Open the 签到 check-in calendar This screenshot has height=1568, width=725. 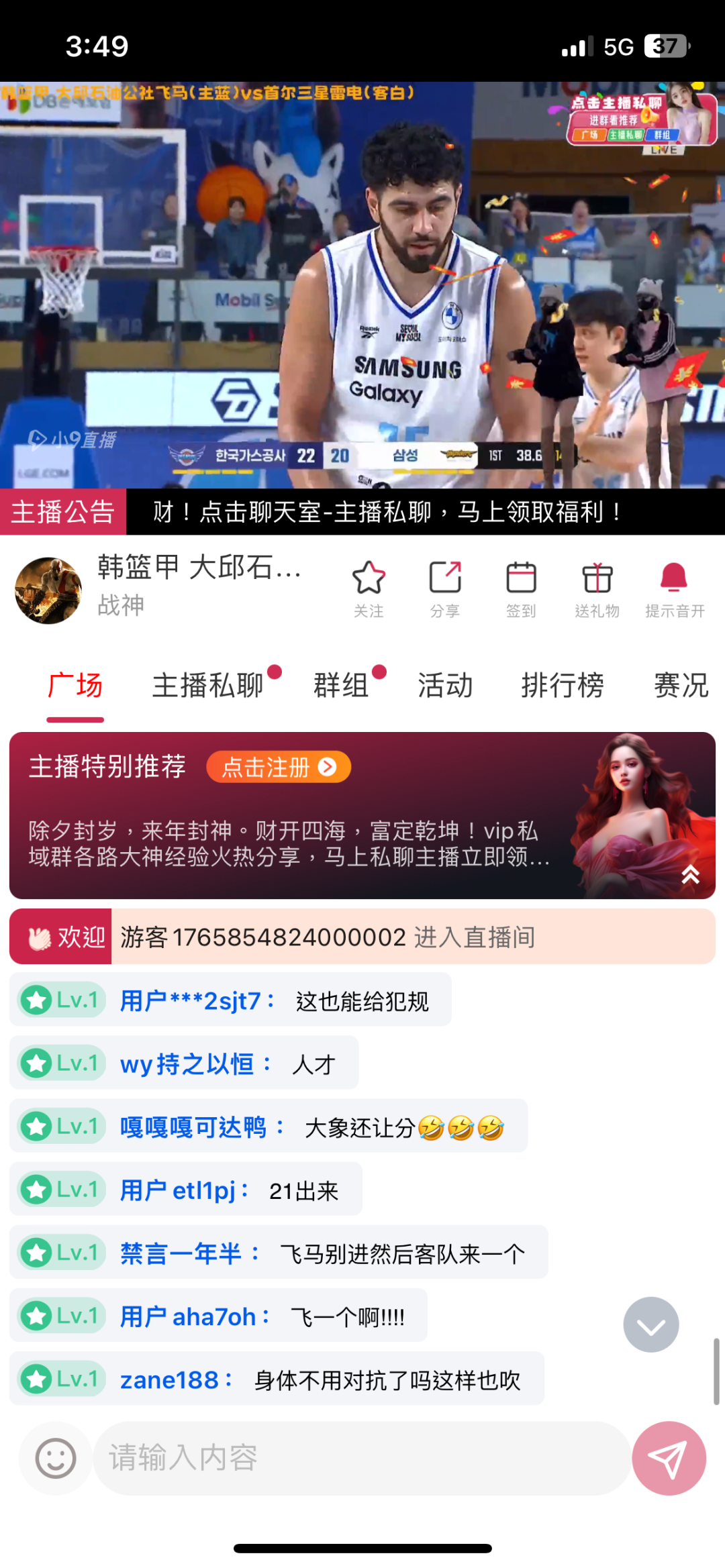point(521,588)
